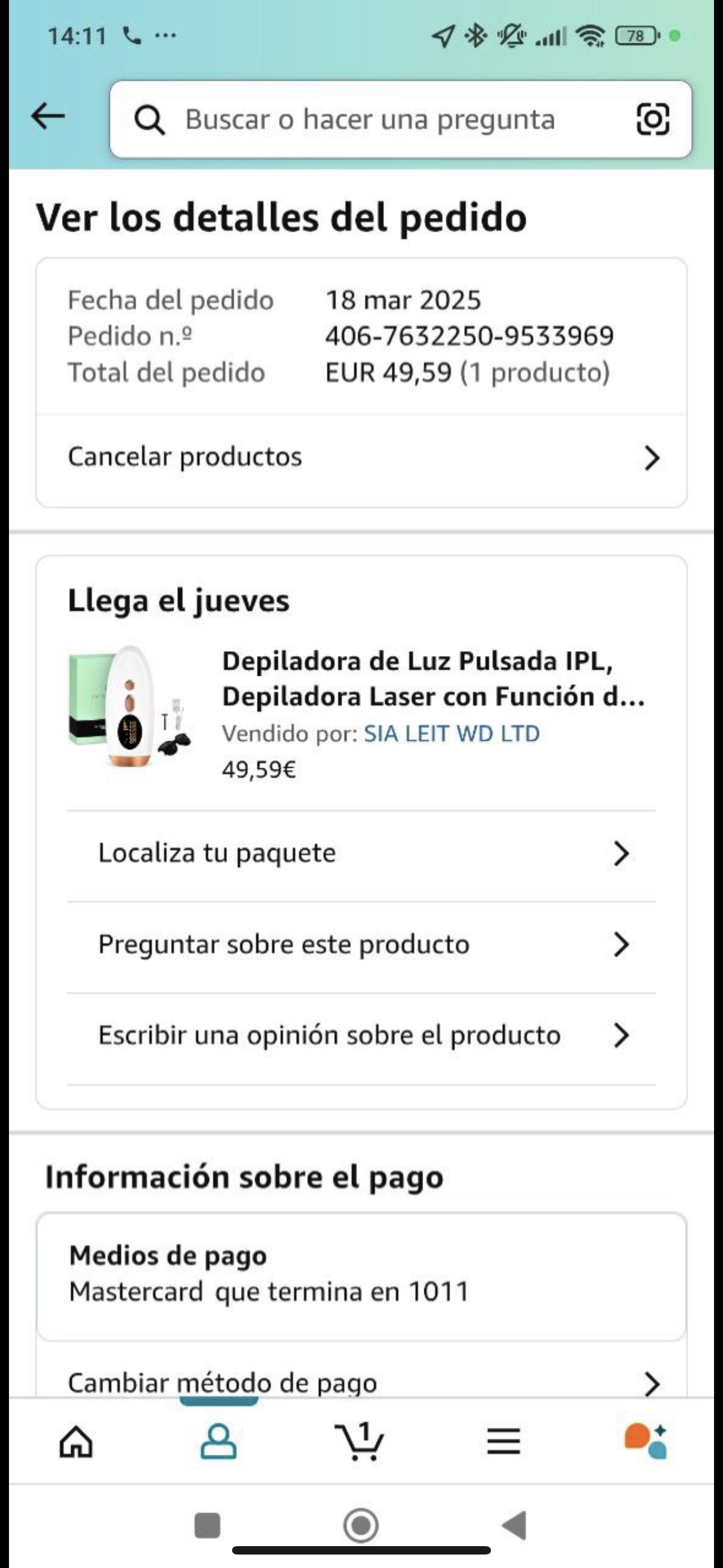The image size is (723, 1568).
Task: Tap the search box "Buscar o hacer una pregunta"
Action: (370, 119)
